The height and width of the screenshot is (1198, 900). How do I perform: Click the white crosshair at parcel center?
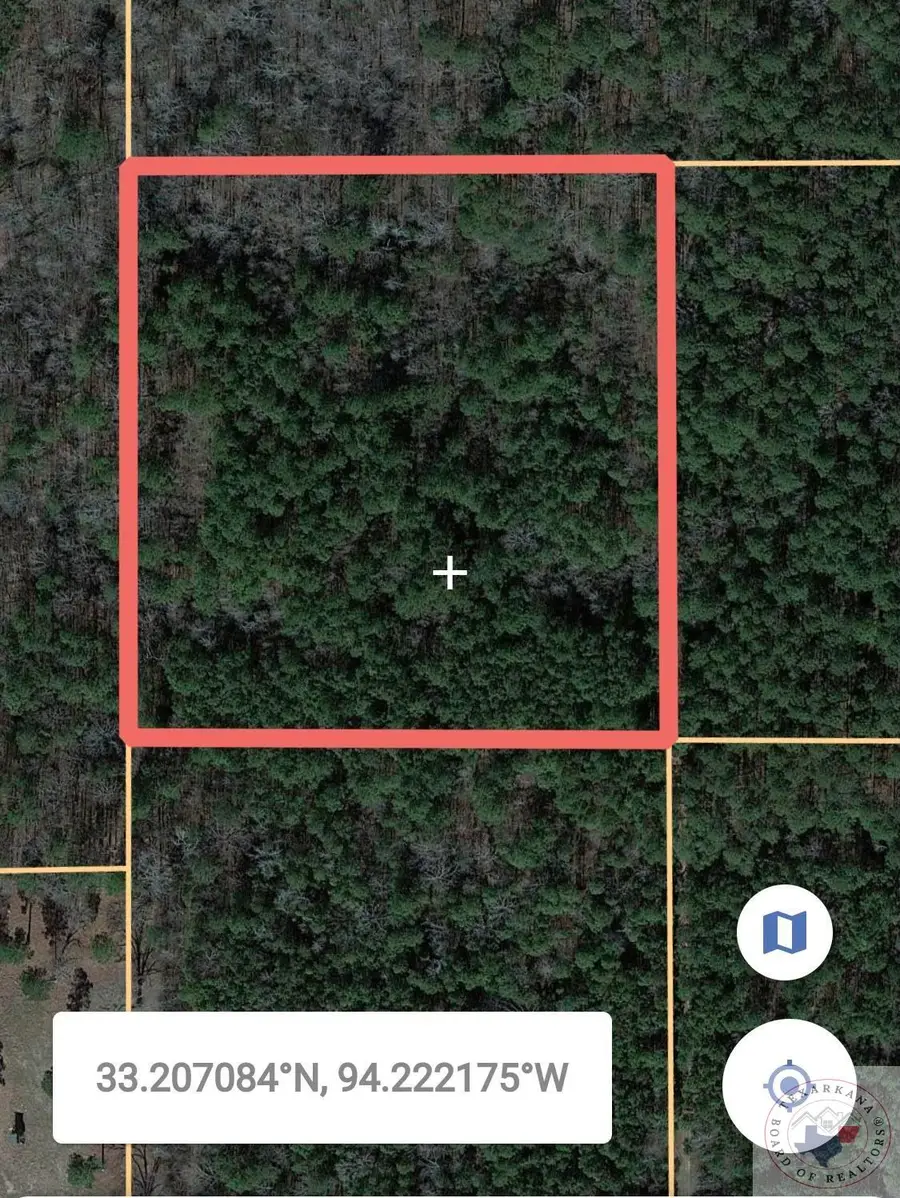[450, 572]
